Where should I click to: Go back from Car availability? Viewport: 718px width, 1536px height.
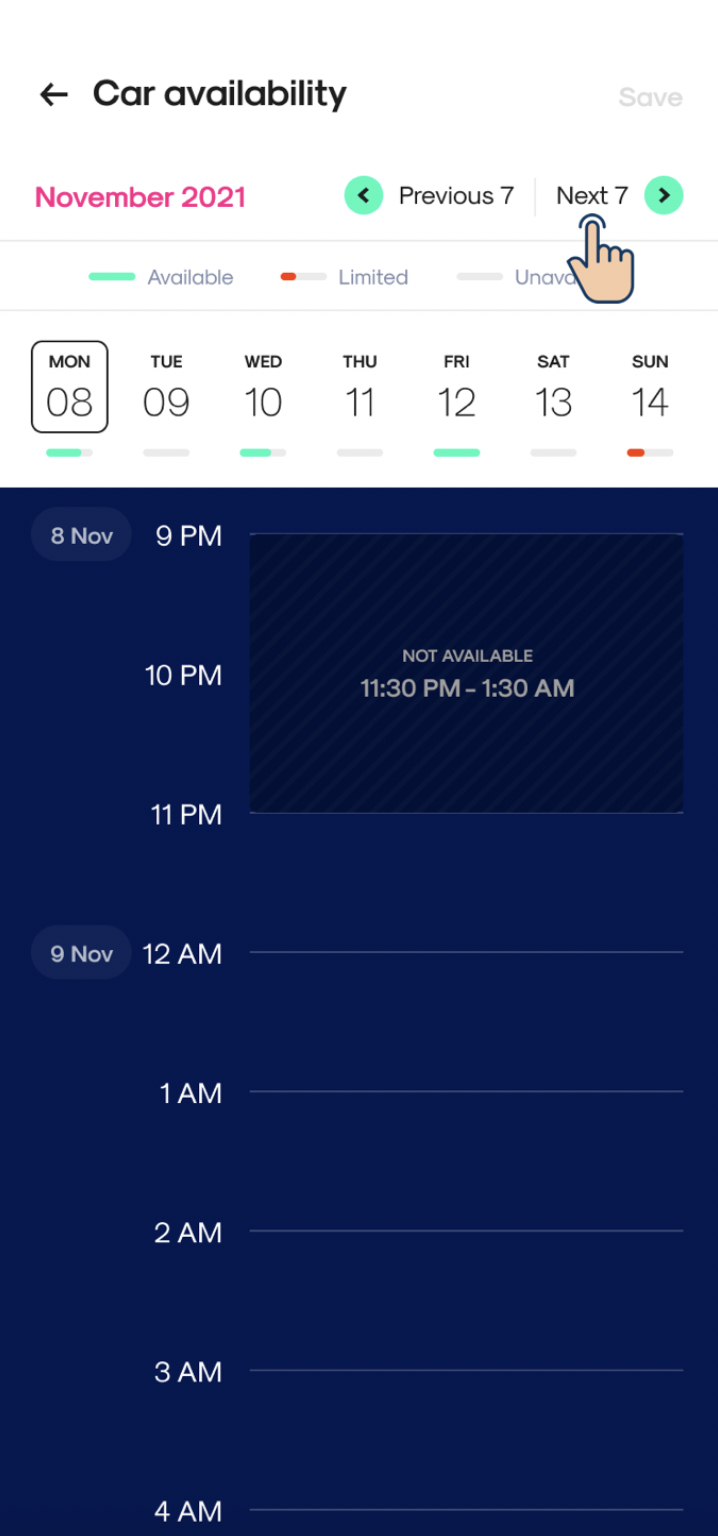(53, 95)
